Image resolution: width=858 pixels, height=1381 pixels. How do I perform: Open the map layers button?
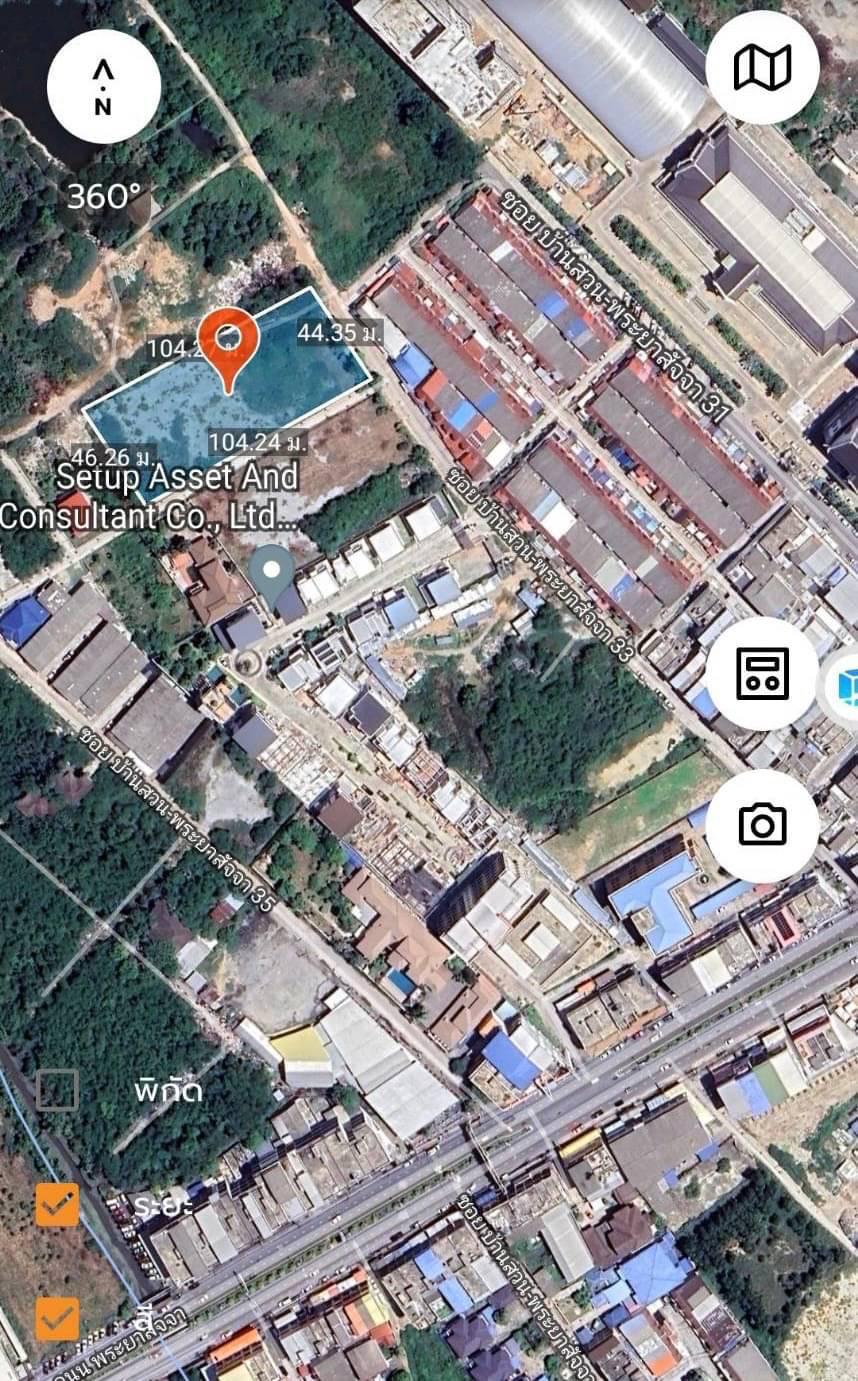click(x=762, y=67)
